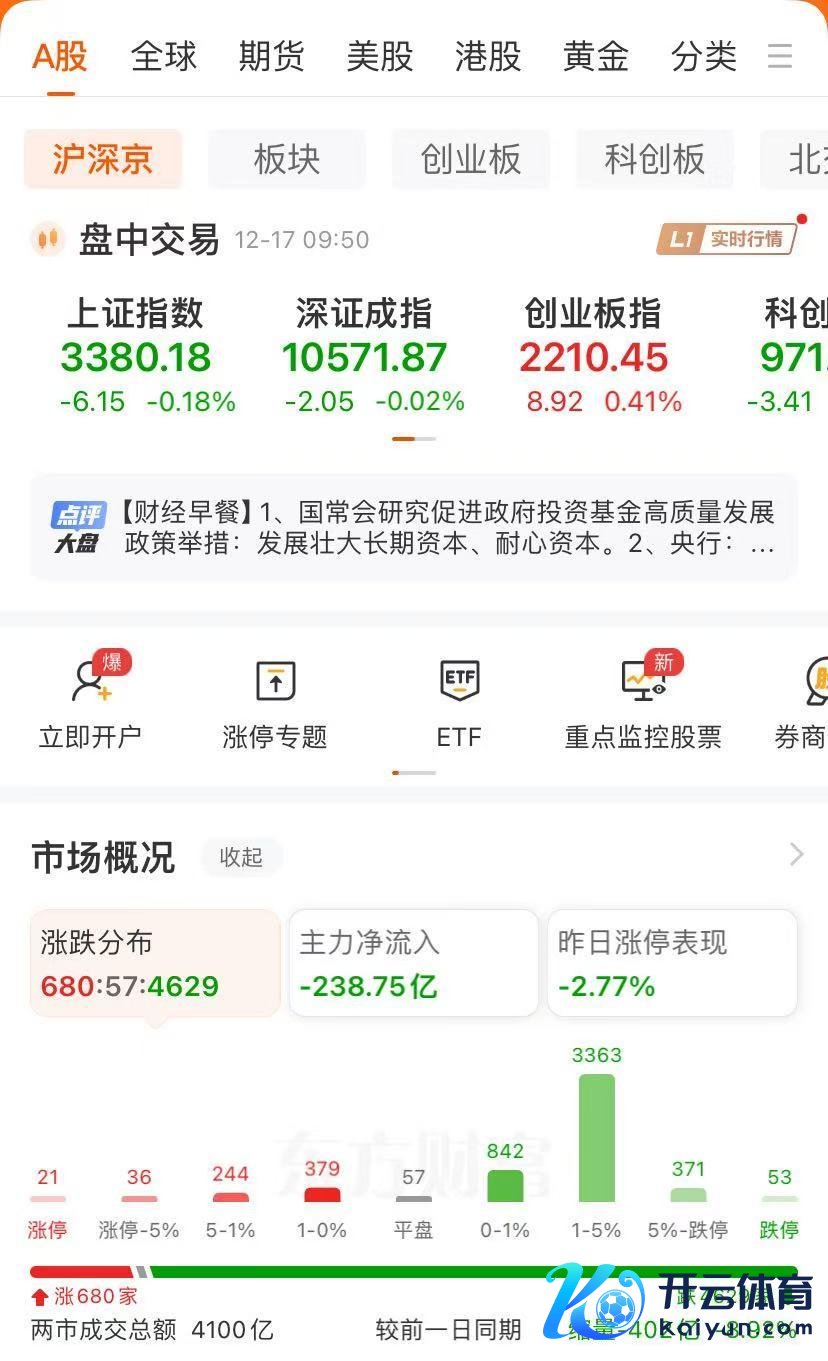The image size is (828, 1361).
Task: Collapse the 市场概况 section with 收起
Action: click(241, 857)
